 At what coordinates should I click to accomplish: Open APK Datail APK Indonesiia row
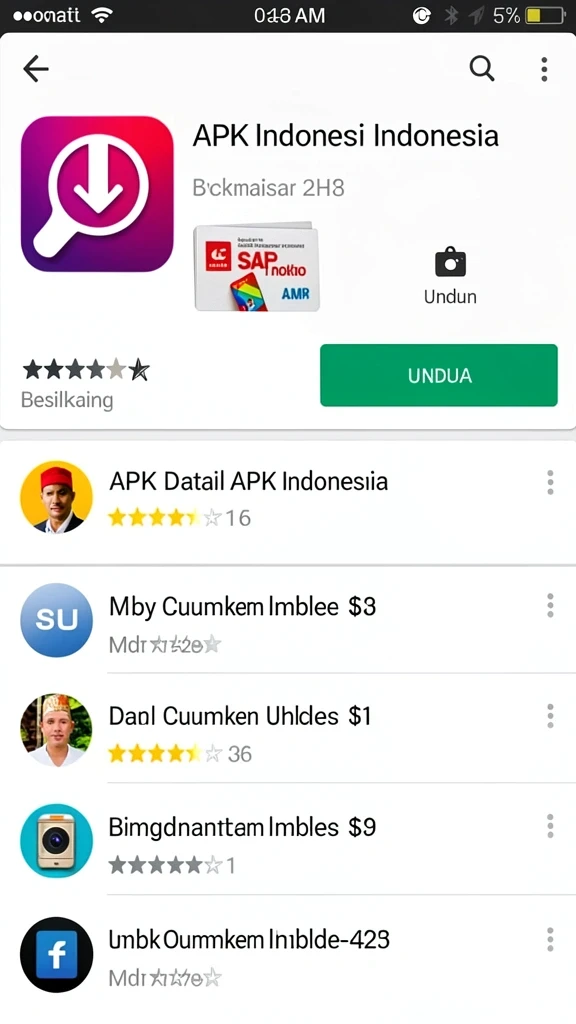pos(288,499)
